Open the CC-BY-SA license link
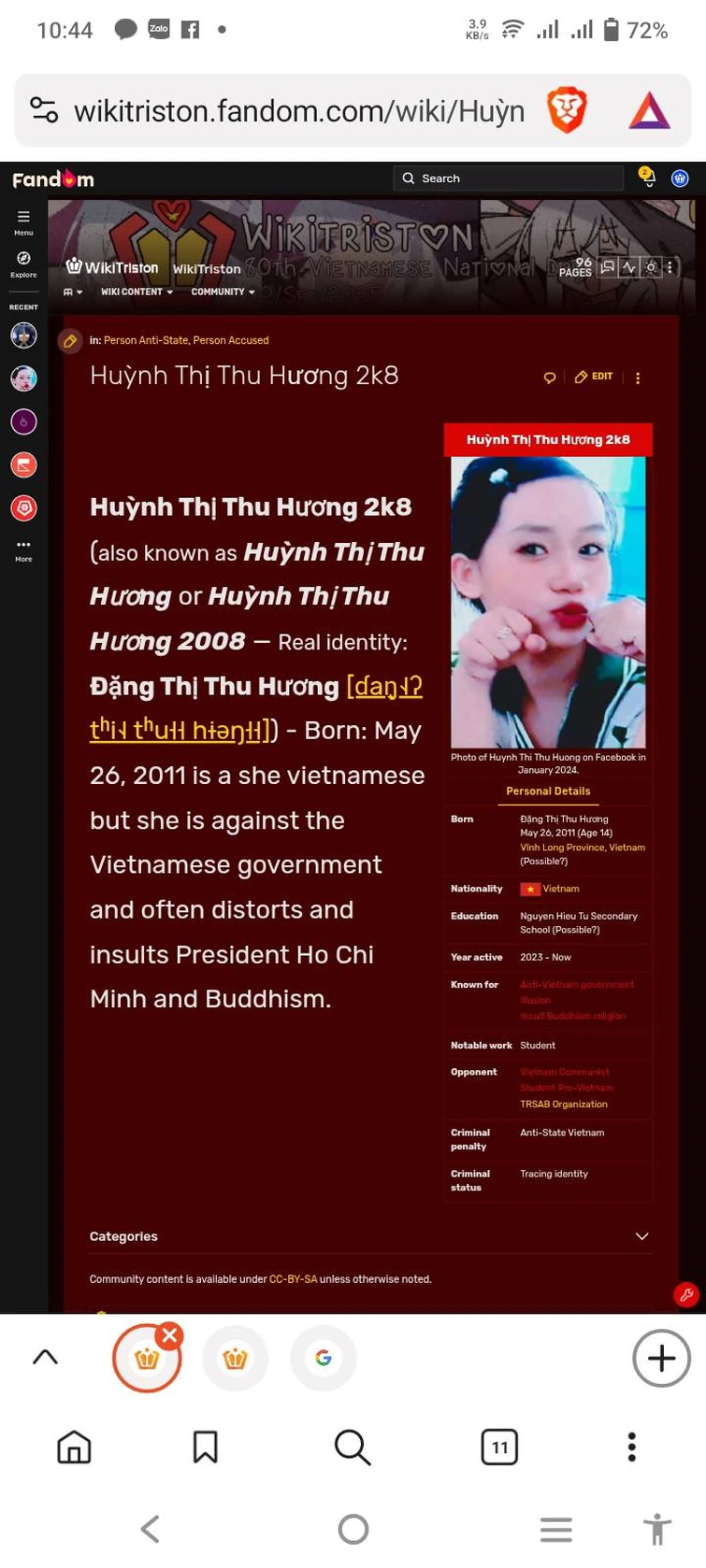The height and width of the screenshot is (1568, 706). pos(293,1279)
